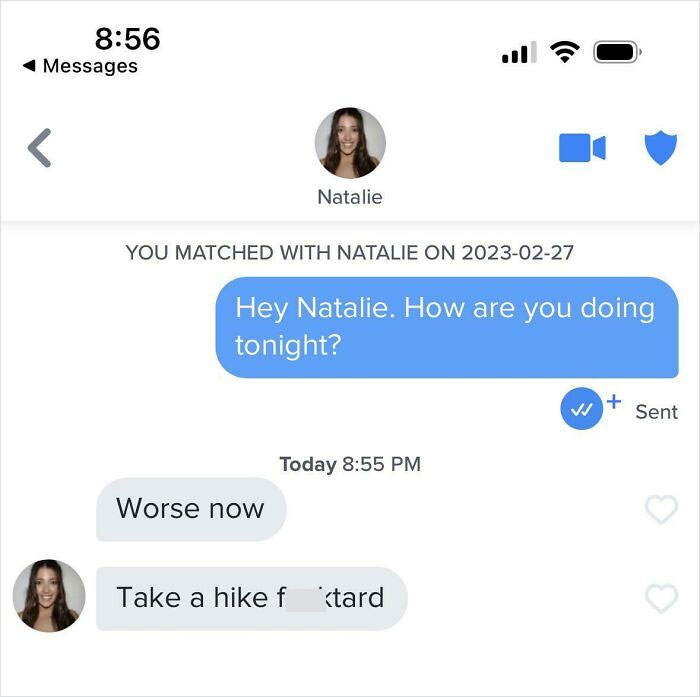
Task: Return to Messages via status bar link
Action: tap(80, 66)
